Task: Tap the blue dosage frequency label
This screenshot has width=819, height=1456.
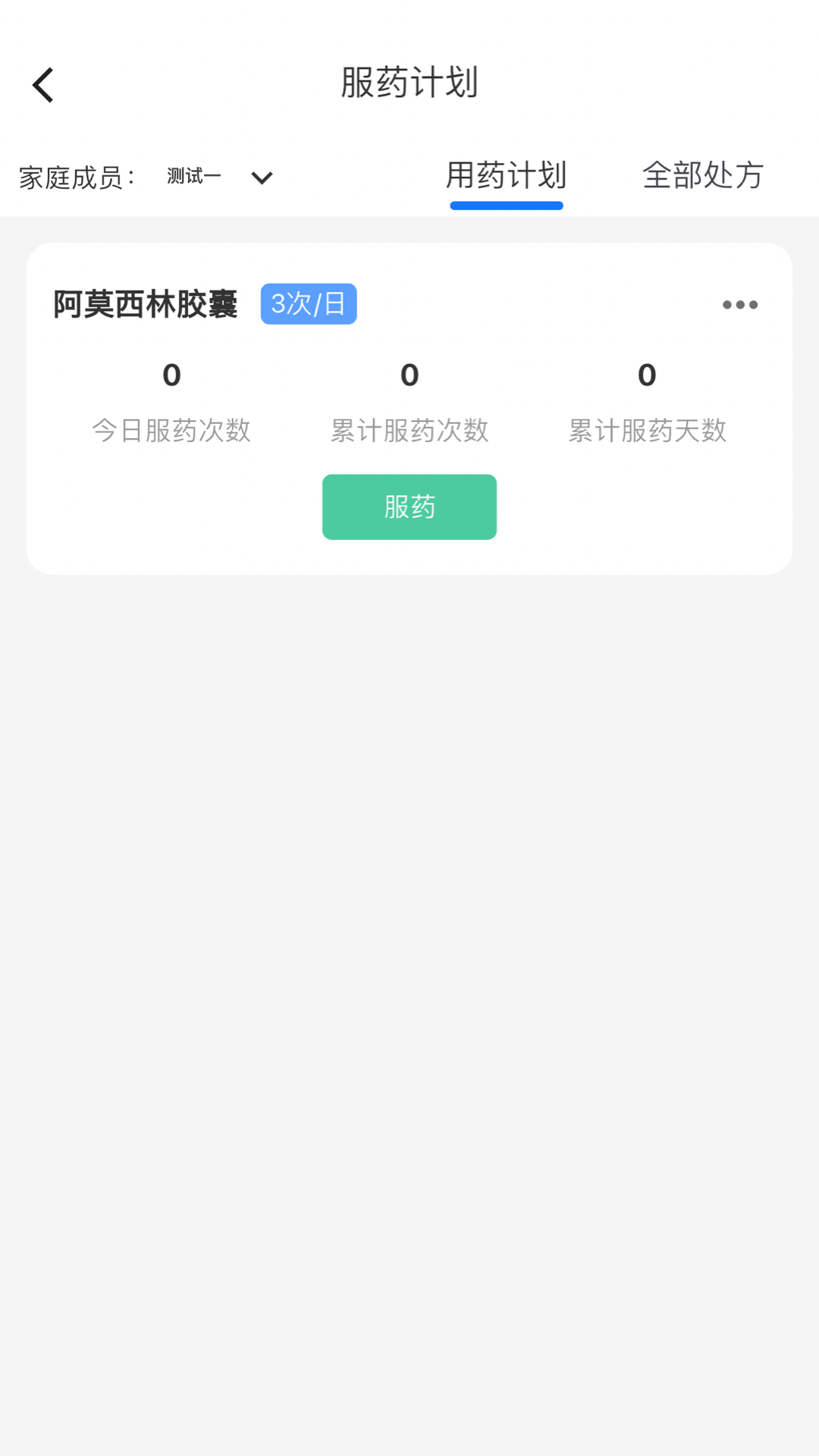Action: point(308,303)
